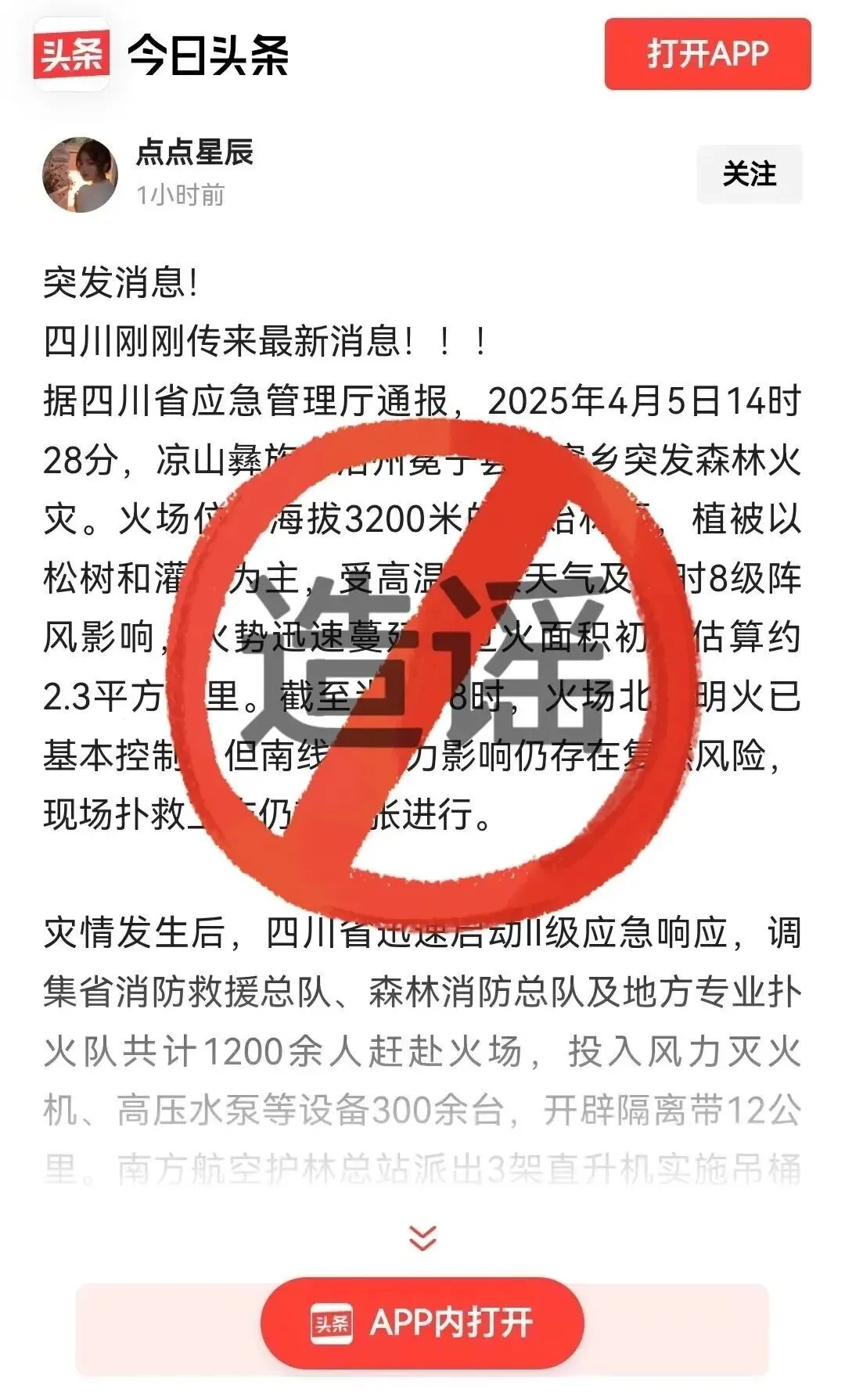The height and width of the screenshot is (1400, 845).
Task: Tap the APP内打开 button
Action: [x=422, y=1323]
